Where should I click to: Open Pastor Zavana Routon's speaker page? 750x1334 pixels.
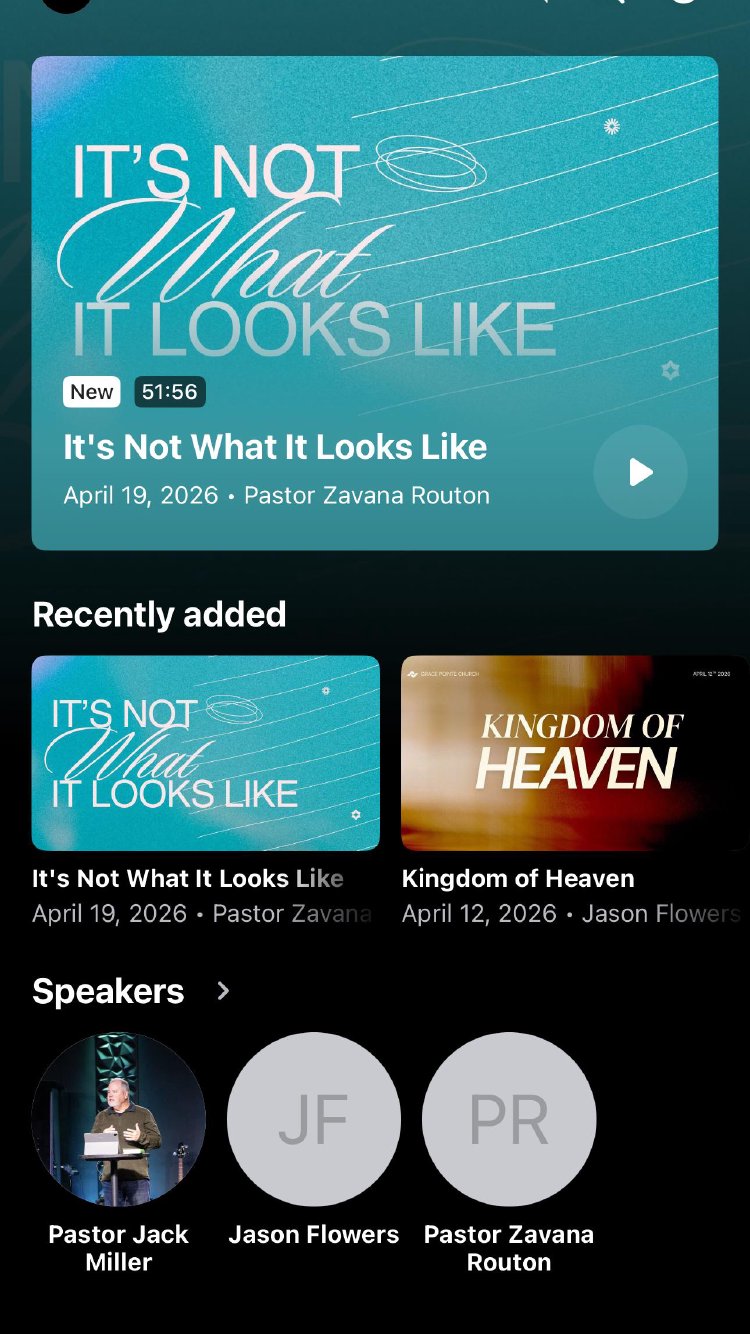(508, 1119)
